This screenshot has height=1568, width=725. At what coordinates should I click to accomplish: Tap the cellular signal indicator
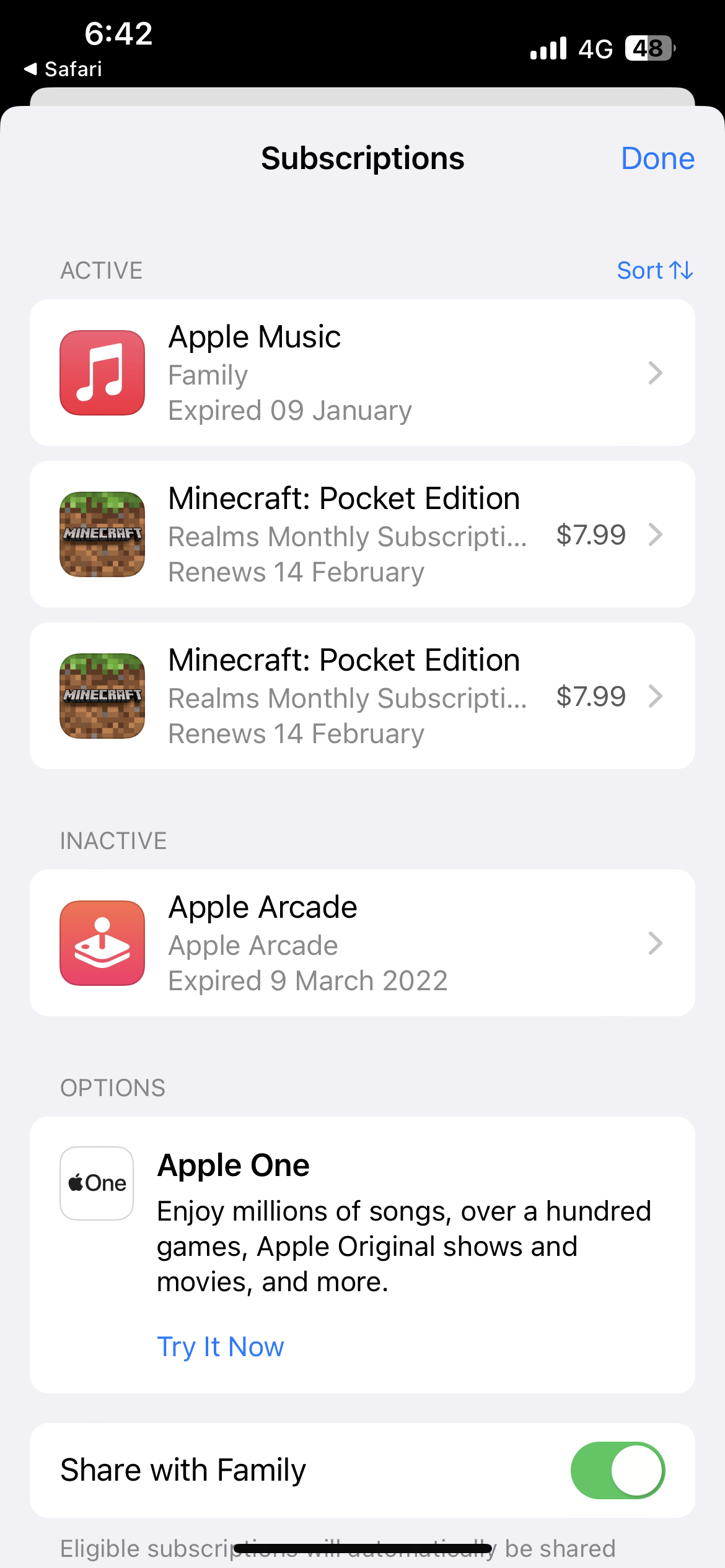[549, 47]
